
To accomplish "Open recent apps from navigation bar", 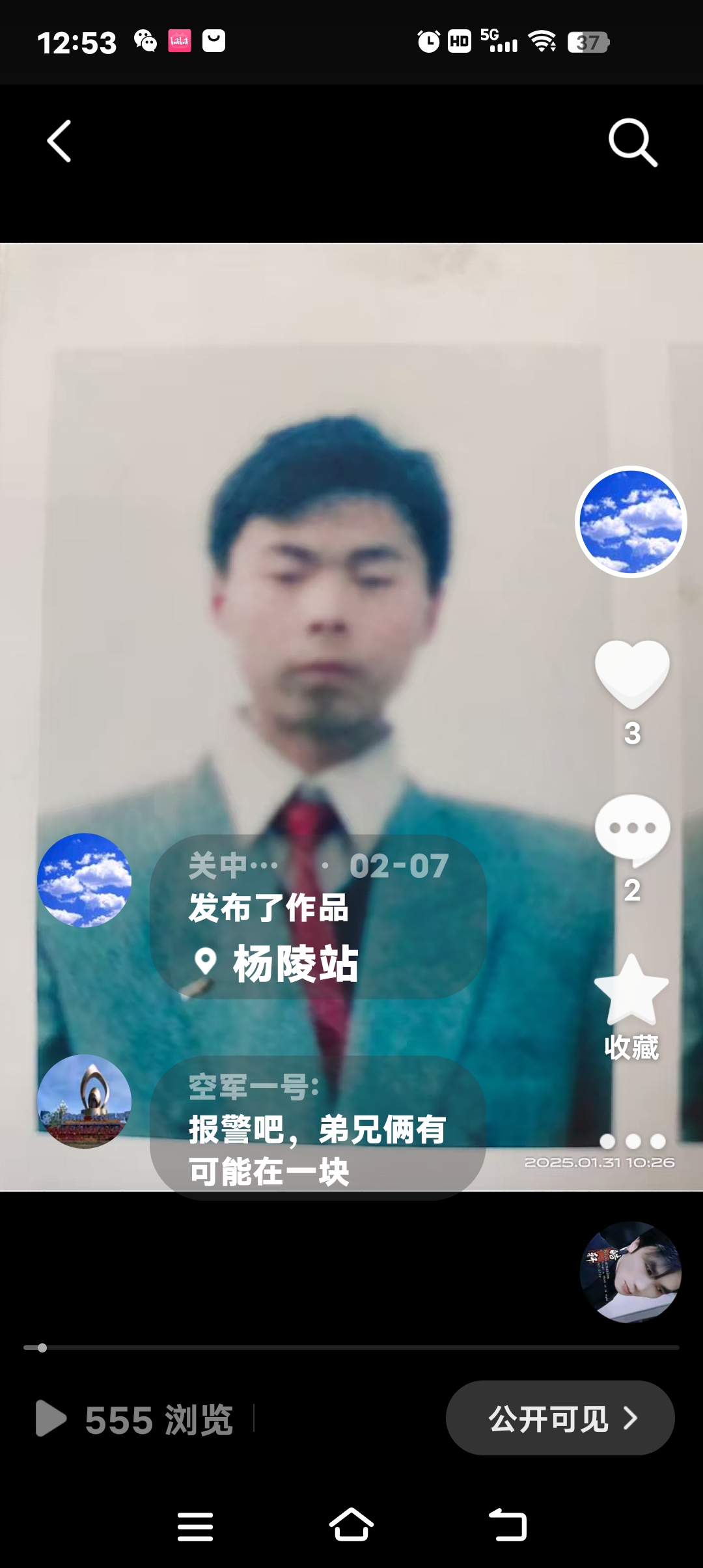I will click(195, 1526).
